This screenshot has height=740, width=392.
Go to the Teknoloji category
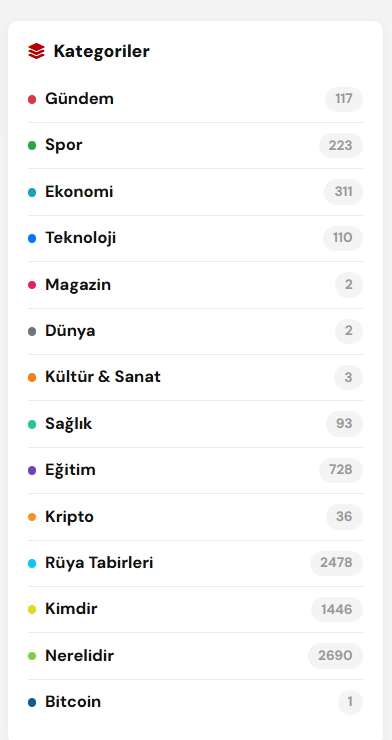[195, 238]
